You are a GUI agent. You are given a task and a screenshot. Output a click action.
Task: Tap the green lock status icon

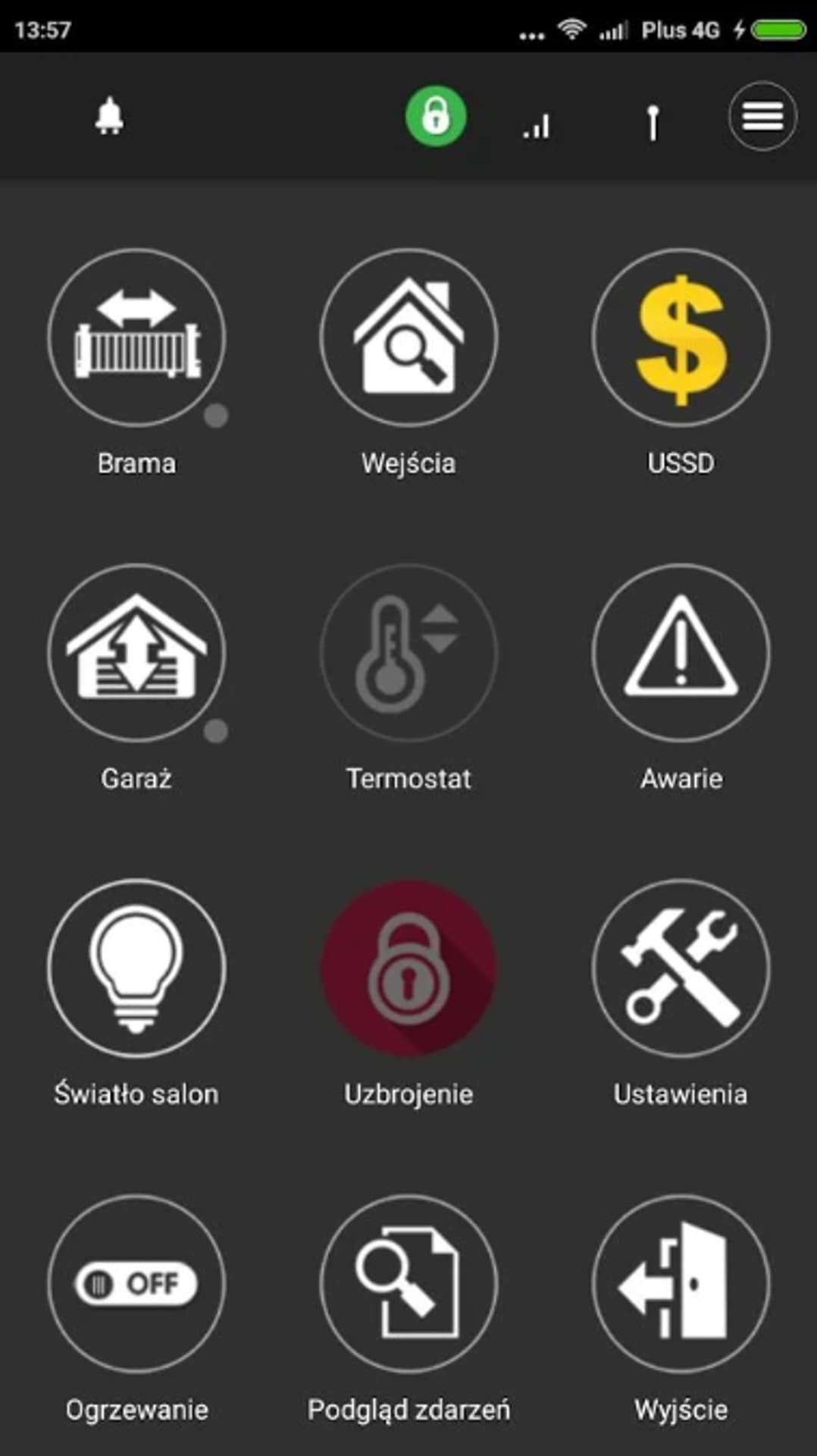pos(436,117)
